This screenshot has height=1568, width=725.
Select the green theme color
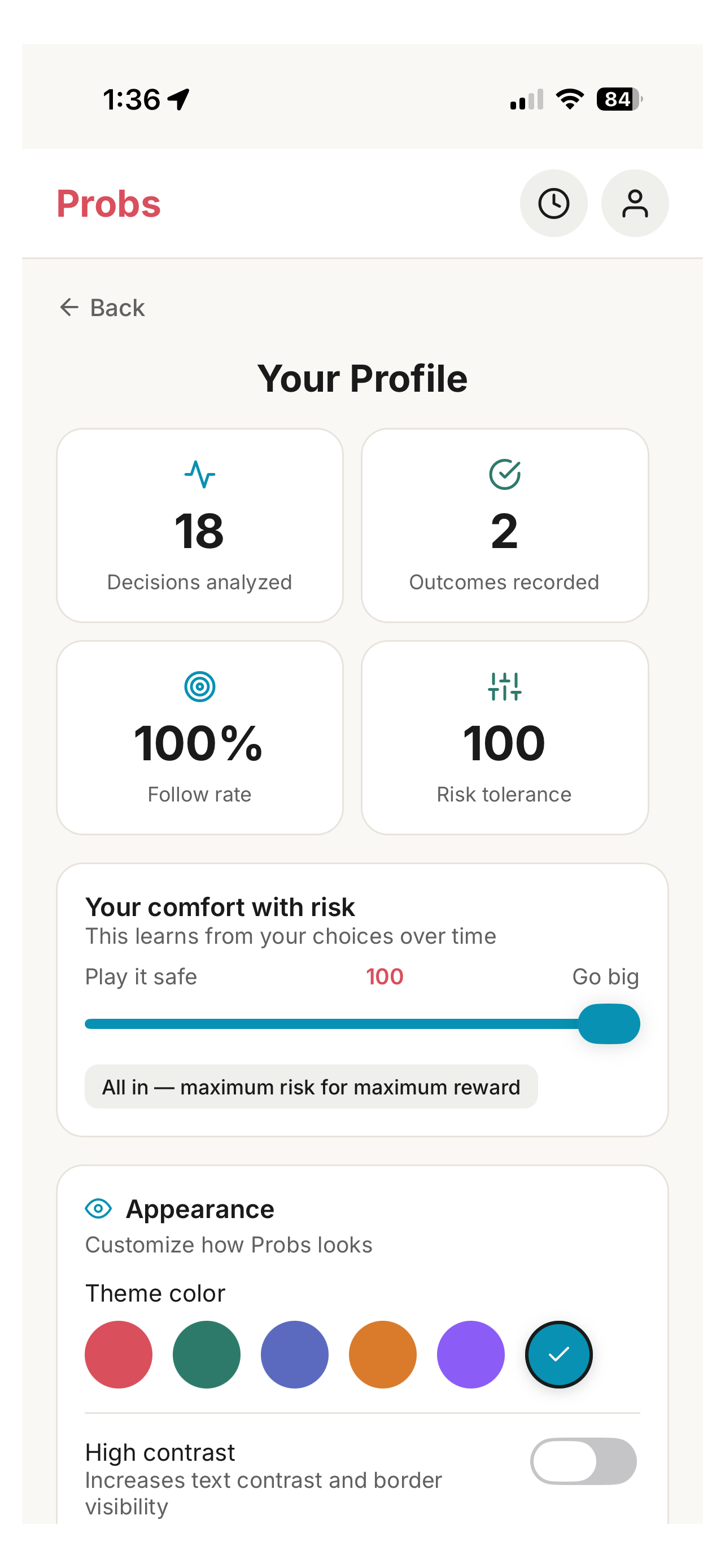(x=206, y=1354)
